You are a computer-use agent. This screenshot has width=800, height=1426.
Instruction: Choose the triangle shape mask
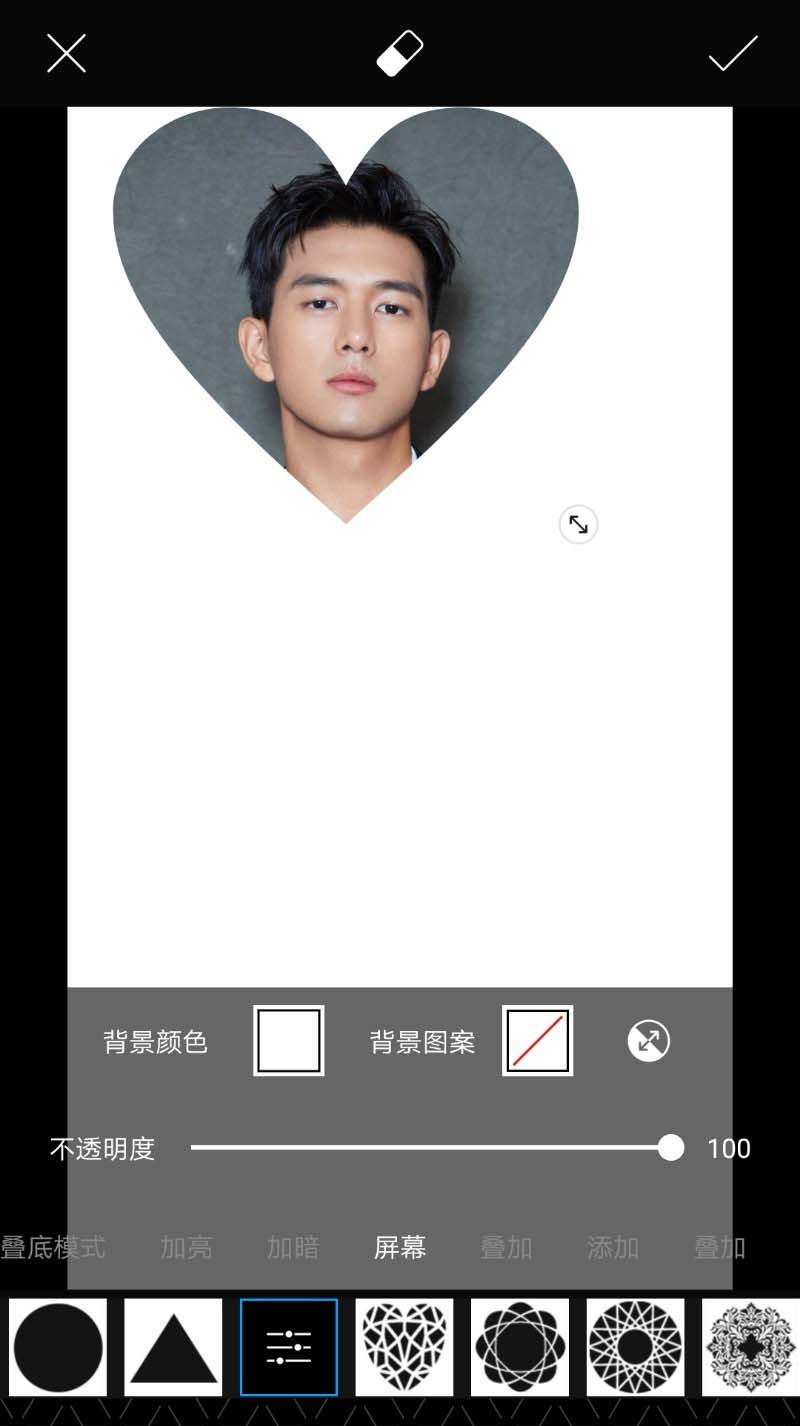(173, 1347)
